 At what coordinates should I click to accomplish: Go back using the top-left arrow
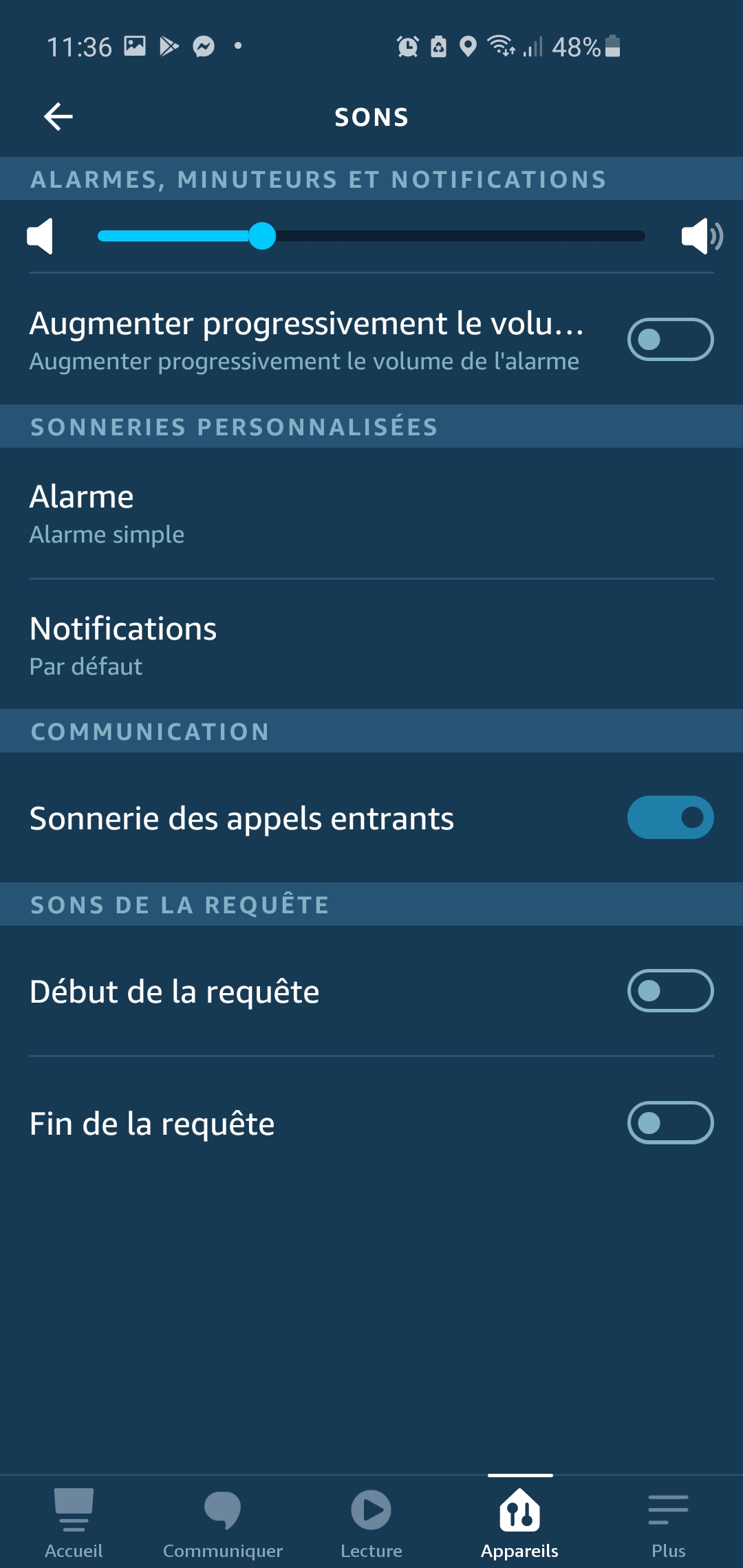pyautogui.click(x=58, y=116)
